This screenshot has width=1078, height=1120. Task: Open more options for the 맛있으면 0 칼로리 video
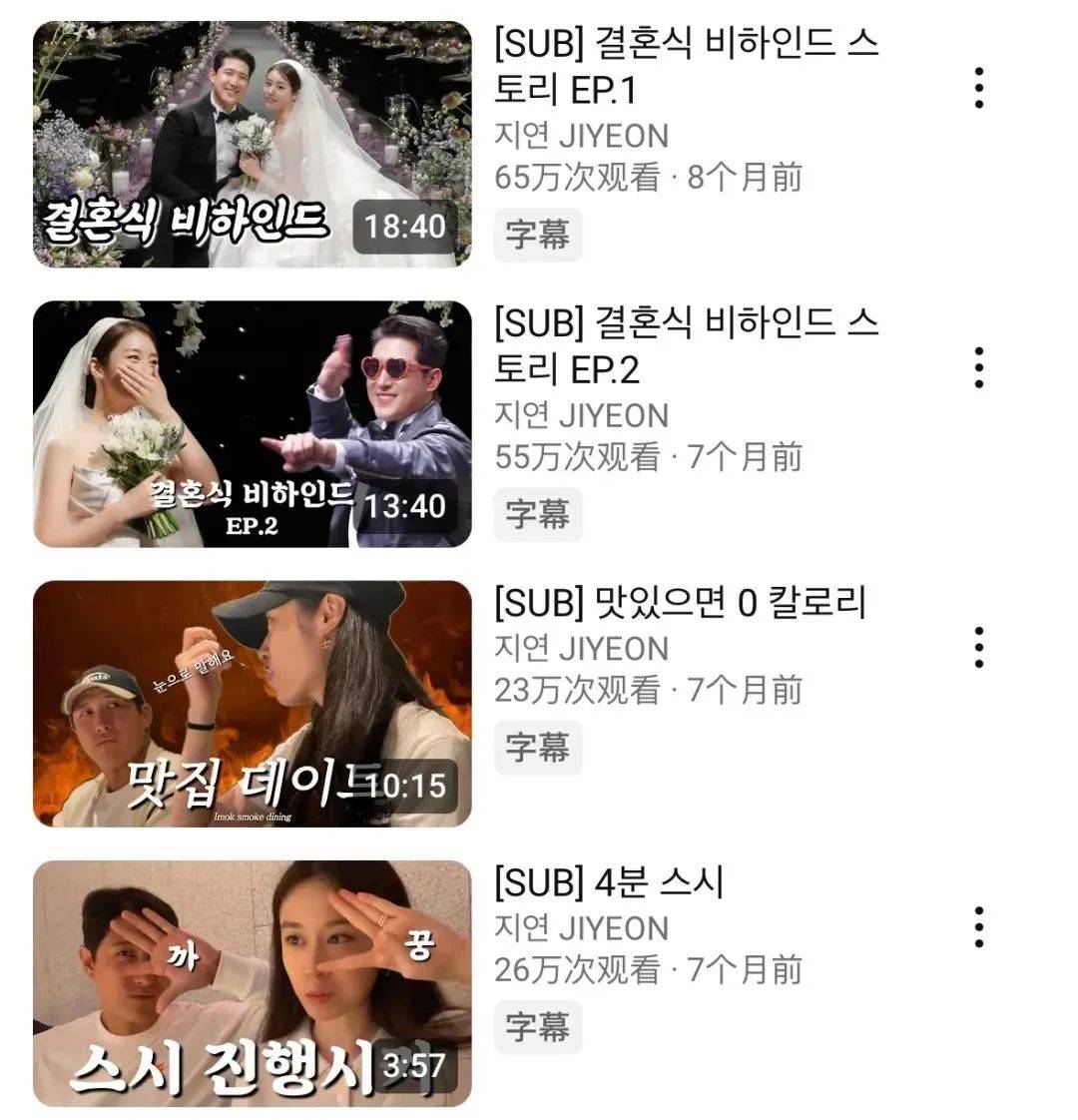coord(979,648)
